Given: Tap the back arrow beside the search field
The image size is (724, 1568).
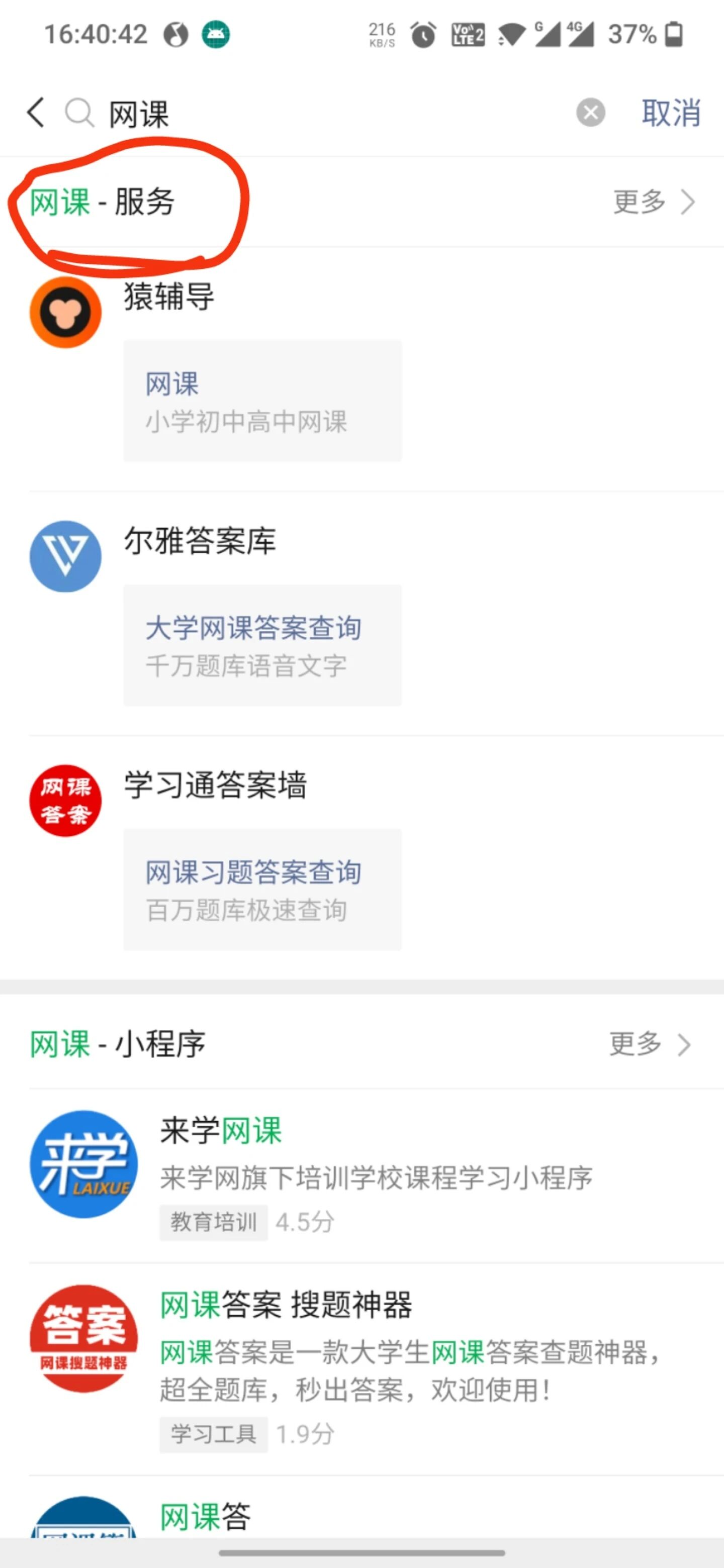Looking at the screenshot, I should click(36, 113).
